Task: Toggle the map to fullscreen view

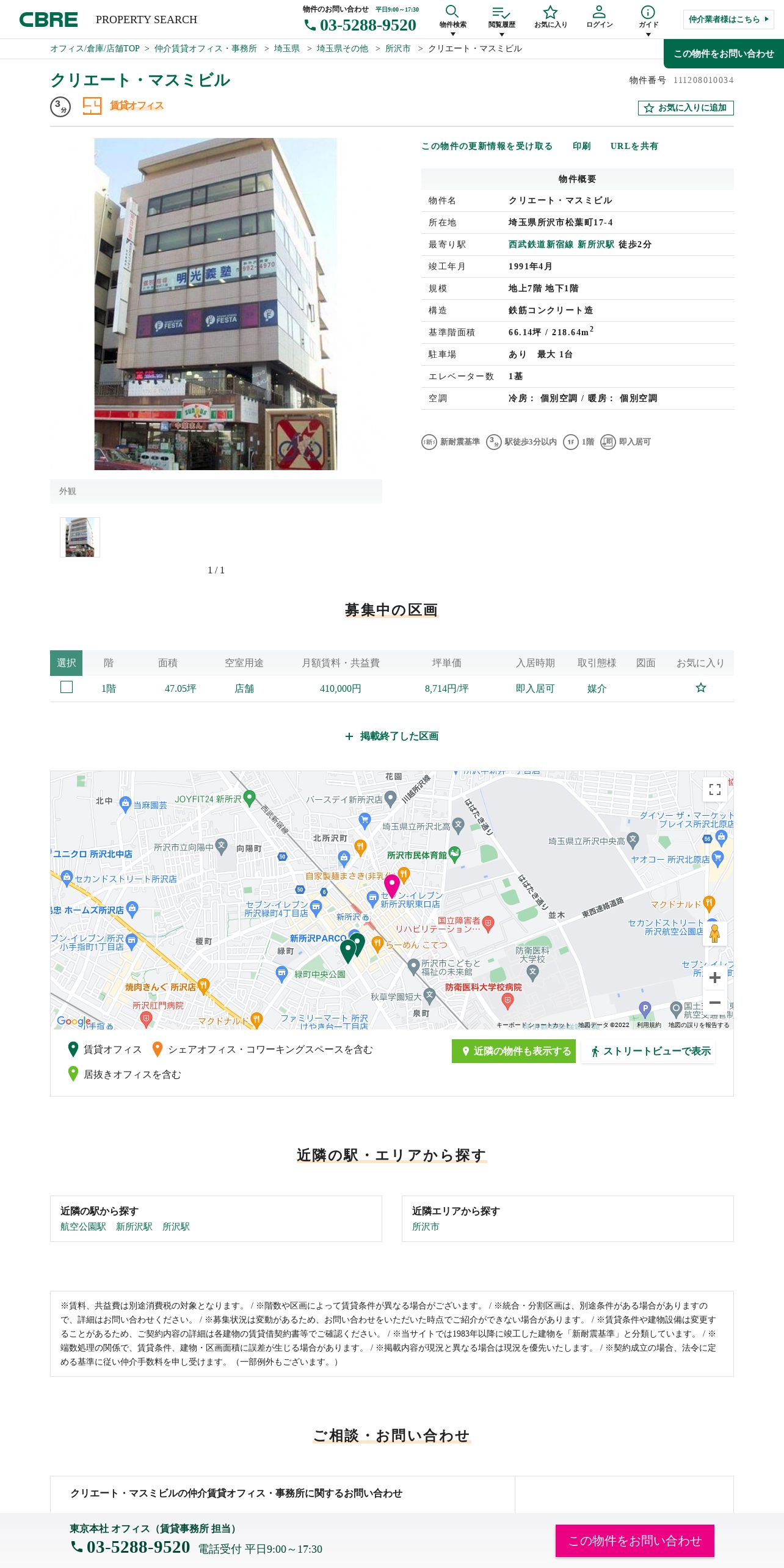Action: (x=715, y=789)
